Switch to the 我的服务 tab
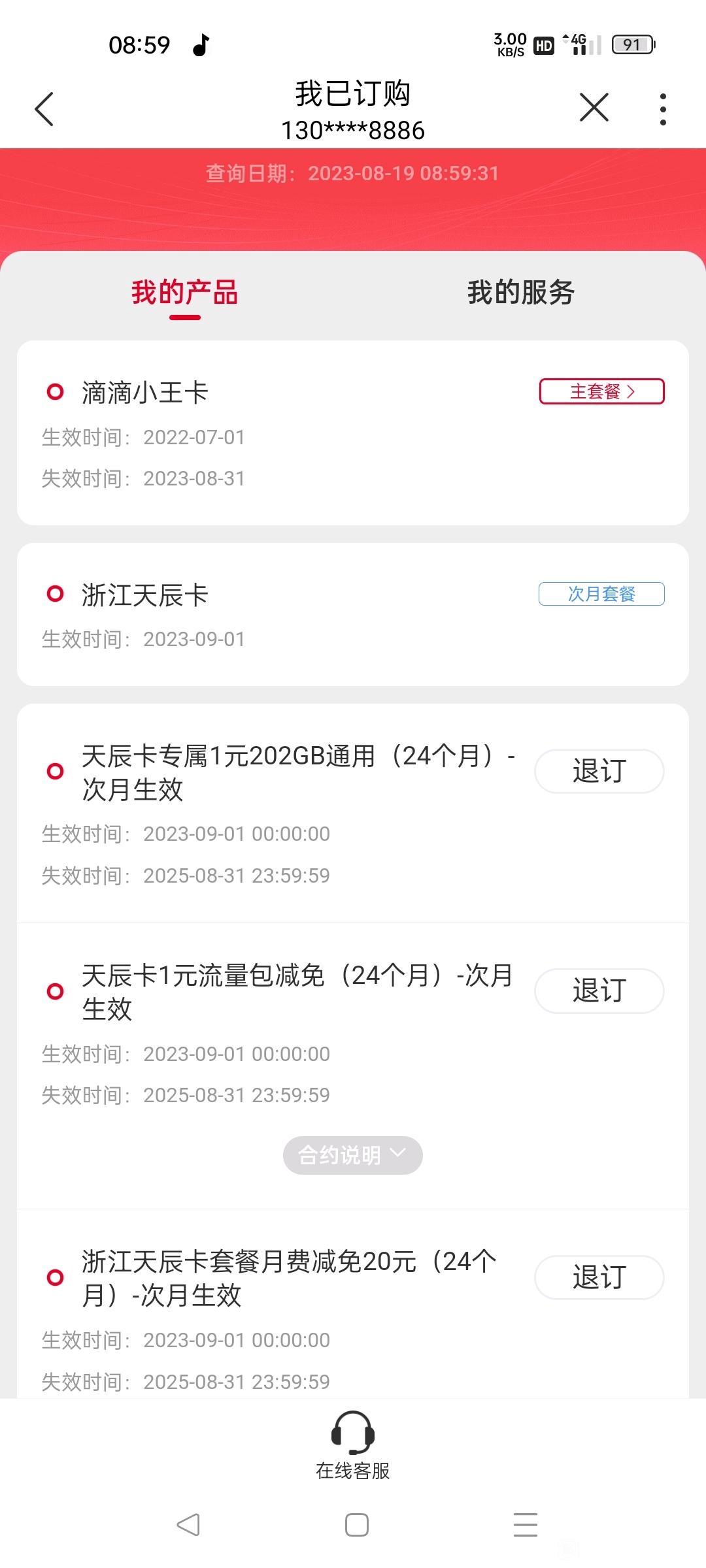Image resolution: width=706 pixels, height=1568 pixels. point(521,292)
